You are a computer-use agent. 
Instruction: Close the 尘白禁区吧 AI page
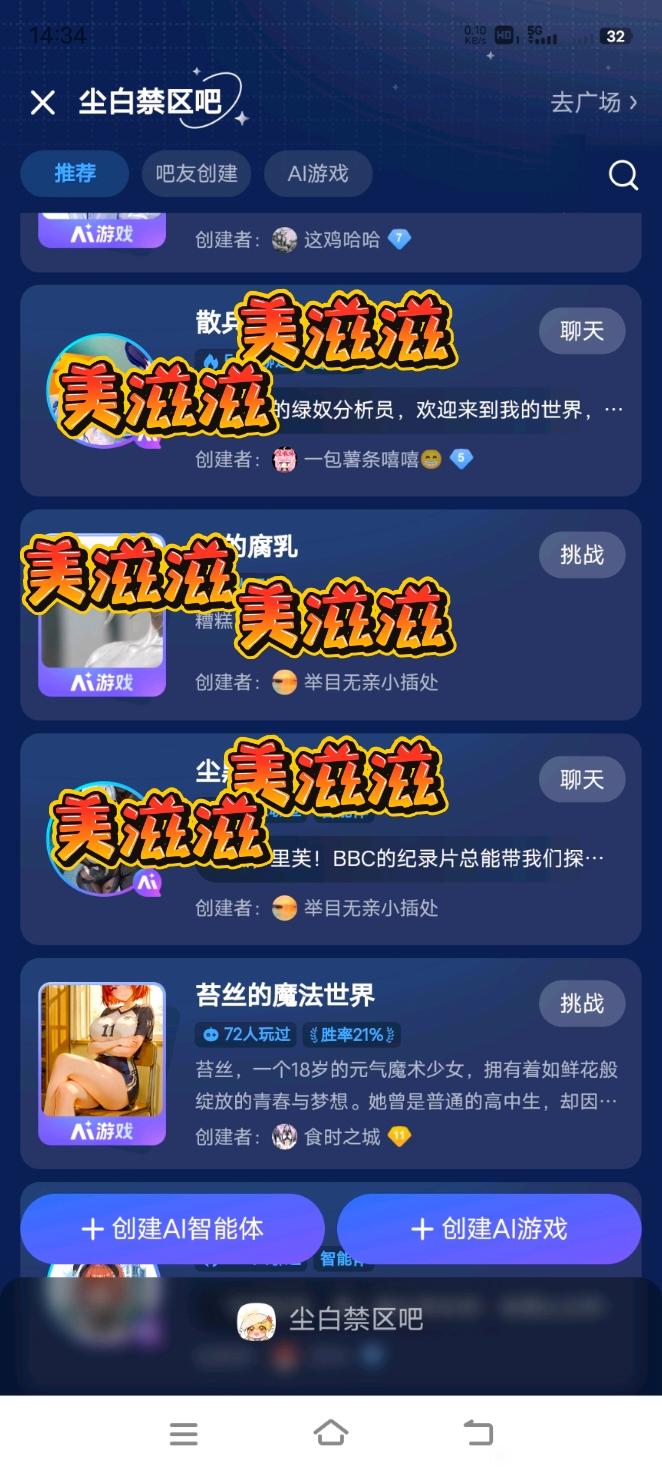42,102
